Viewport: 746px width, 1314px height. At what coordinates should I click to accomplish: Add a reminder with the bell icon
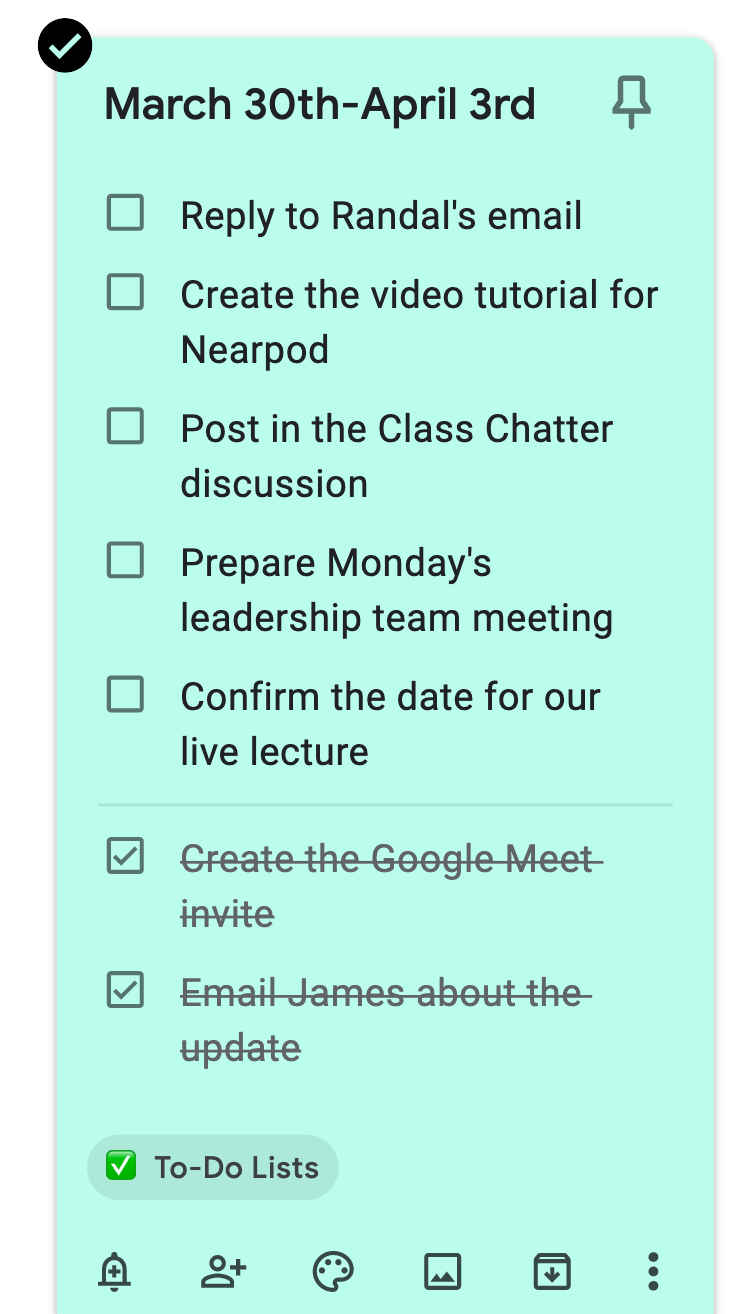click(114, 1272)
